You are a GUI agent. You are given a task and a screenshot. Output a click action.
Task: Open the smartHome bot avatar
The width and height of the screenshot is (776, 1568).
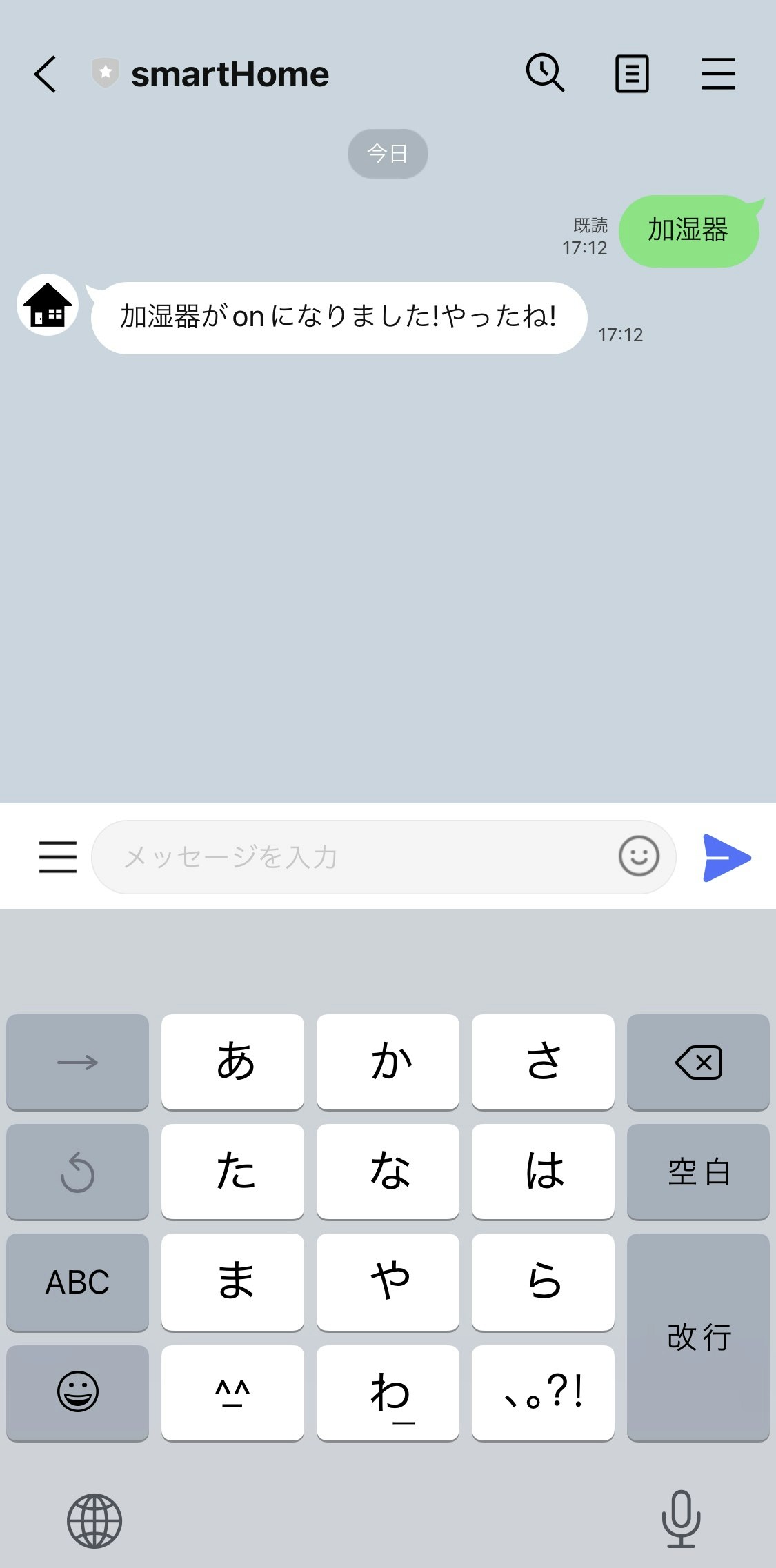pyautogui.click(x=48, y=305)
